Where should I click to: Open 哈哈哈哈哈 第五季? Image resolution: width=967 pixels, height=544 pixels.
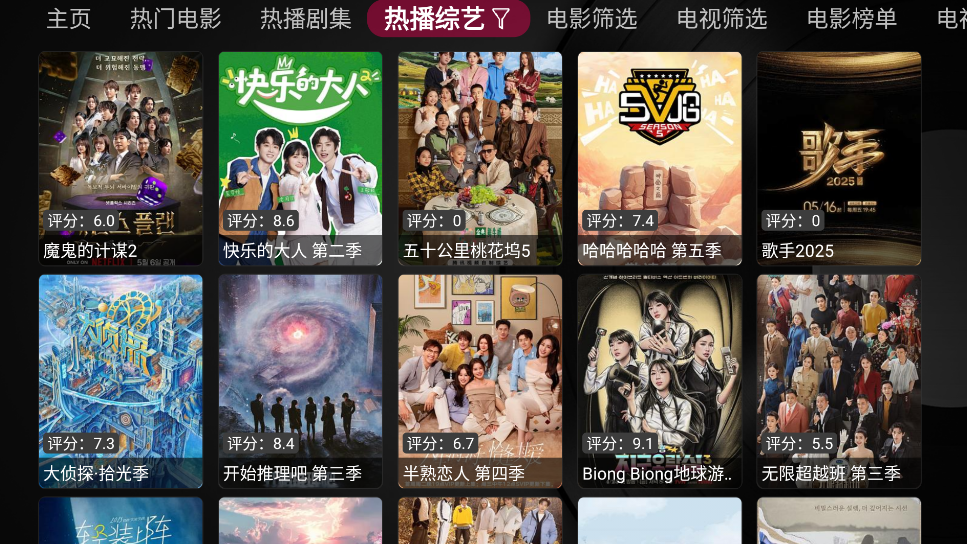(660, 158)
